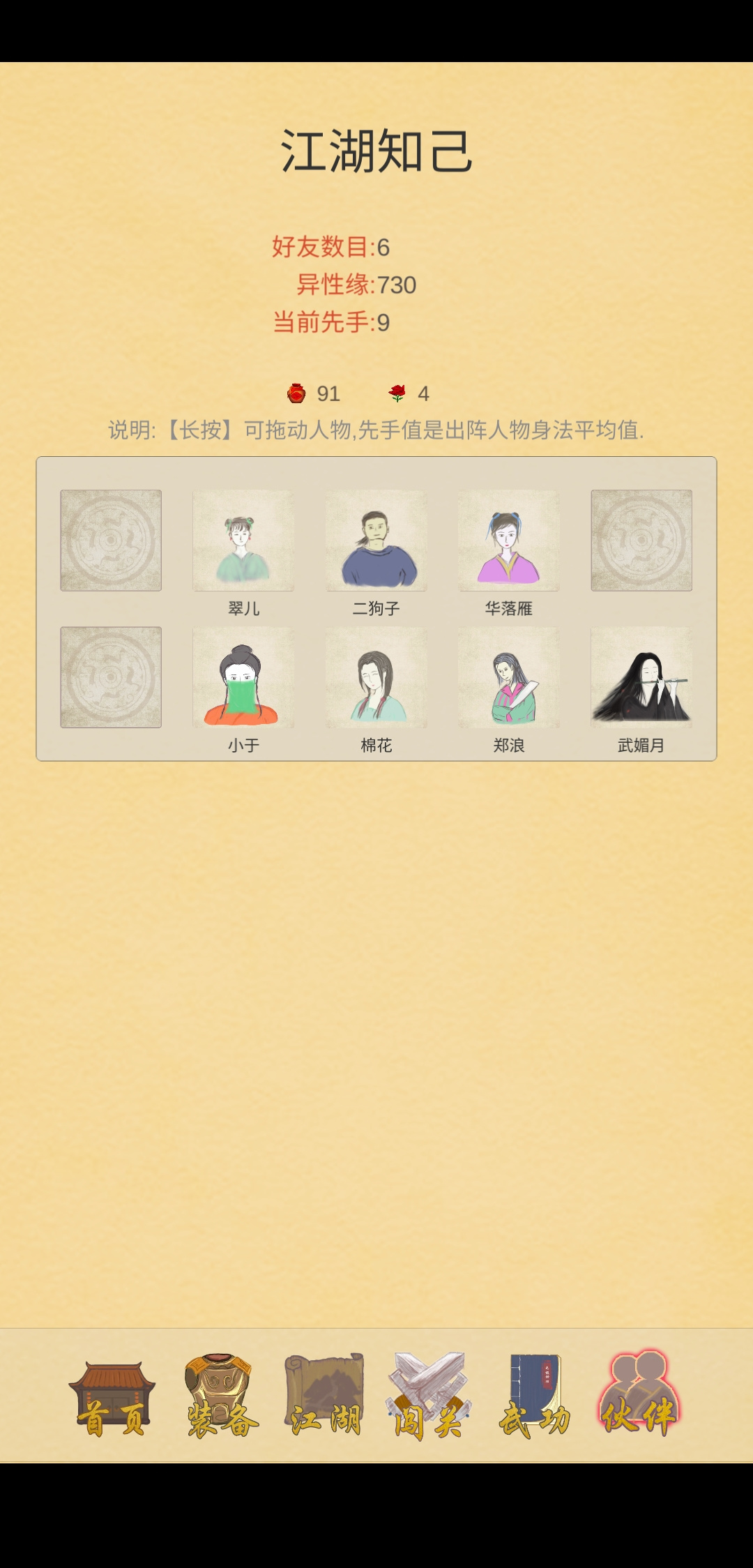Open the flute player 武媚月
The image size is (753, 1568).
coord(641,677)
